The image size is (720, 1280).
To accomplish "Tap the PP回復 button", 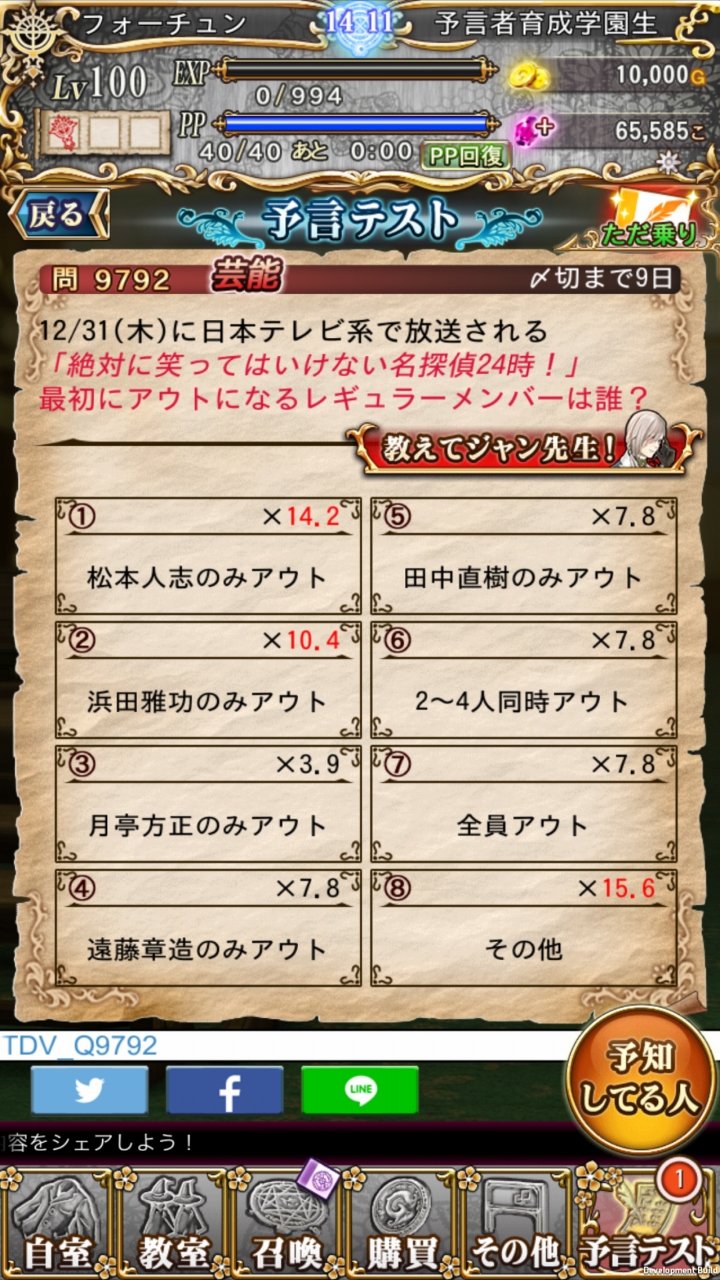I will [465, 155].
